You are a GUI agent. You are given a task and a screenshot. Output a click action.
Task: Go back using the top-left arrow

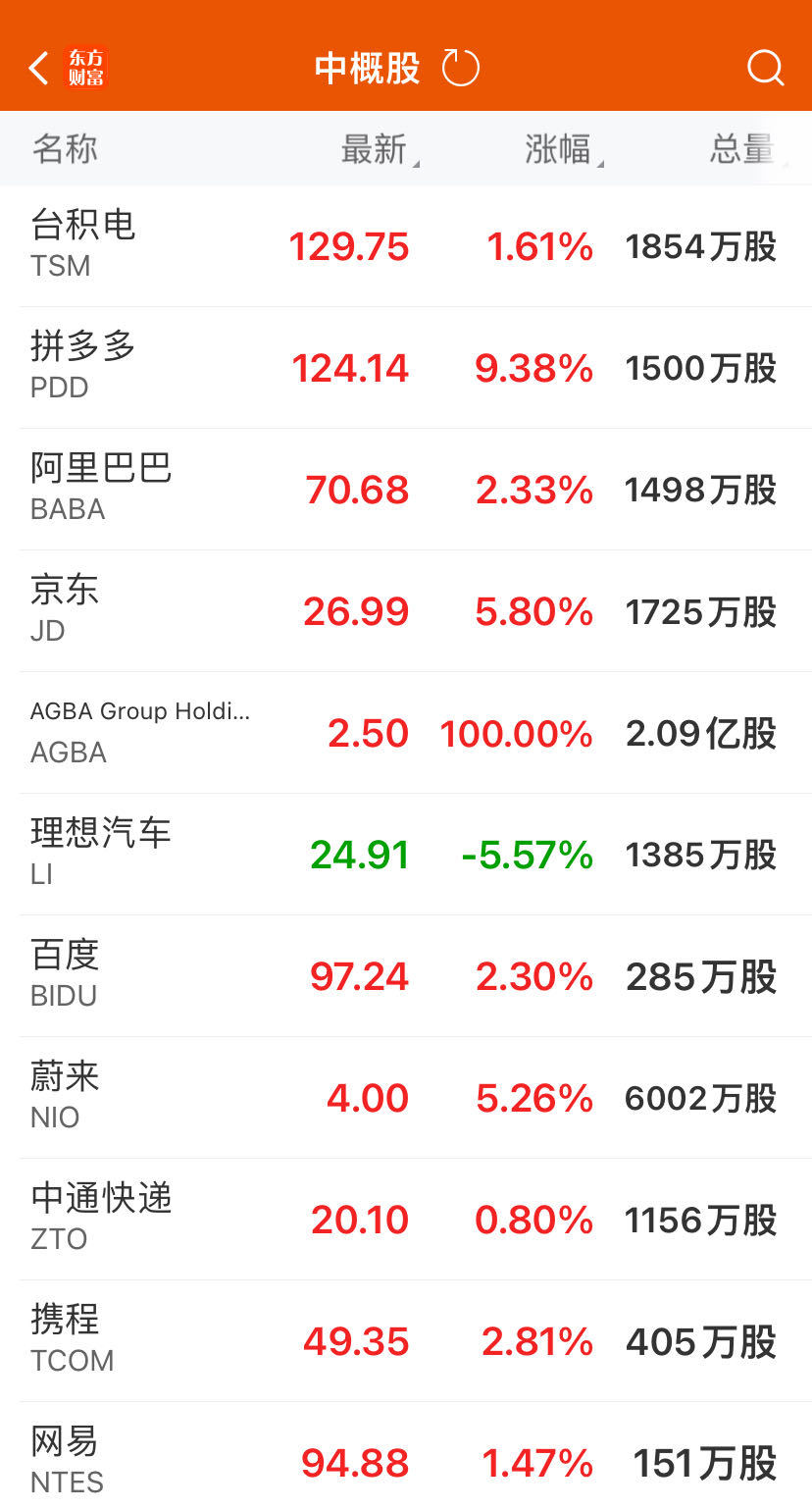(39, 69)
